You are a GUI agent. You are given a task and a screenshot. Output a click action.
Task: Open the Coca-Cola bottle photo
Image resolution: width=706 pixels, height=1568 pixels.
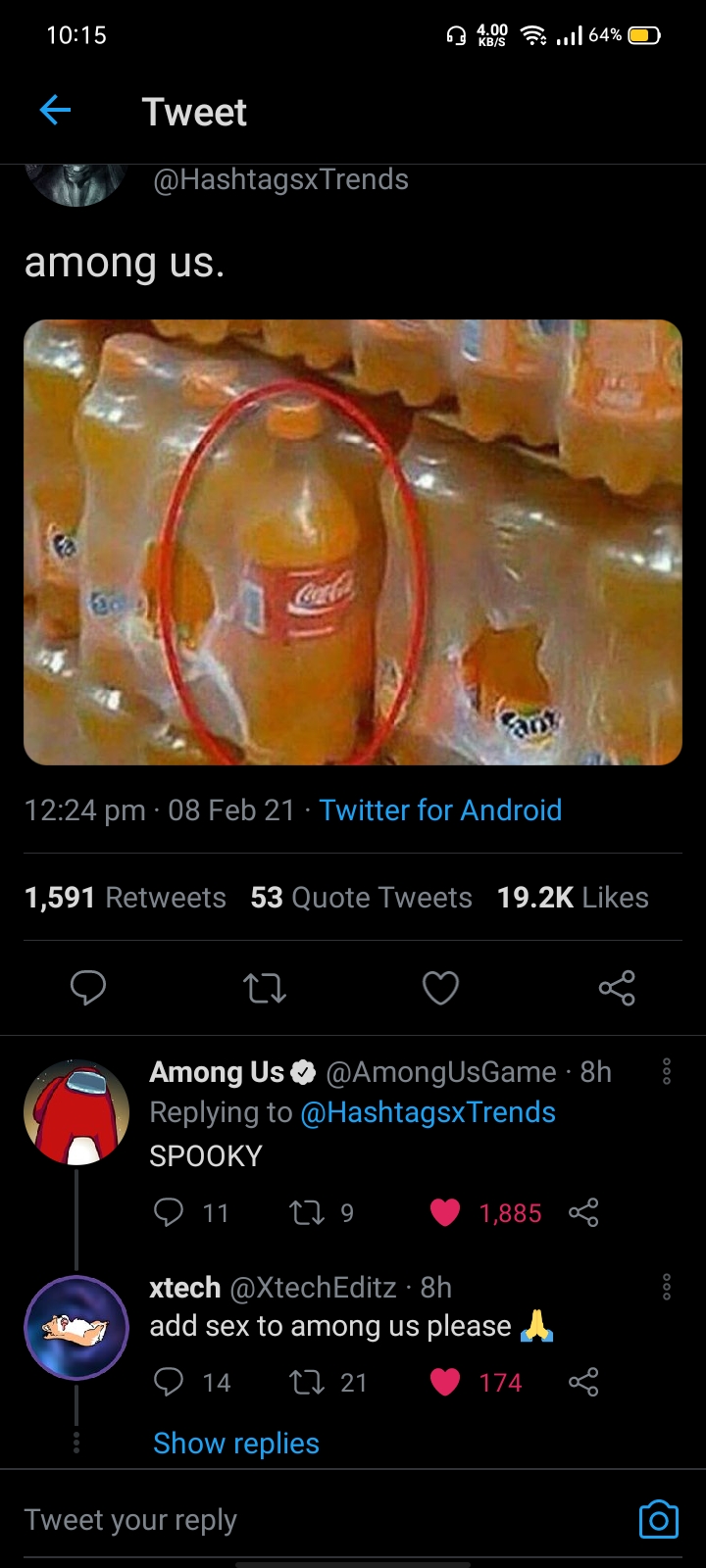(x=353, y=542)
